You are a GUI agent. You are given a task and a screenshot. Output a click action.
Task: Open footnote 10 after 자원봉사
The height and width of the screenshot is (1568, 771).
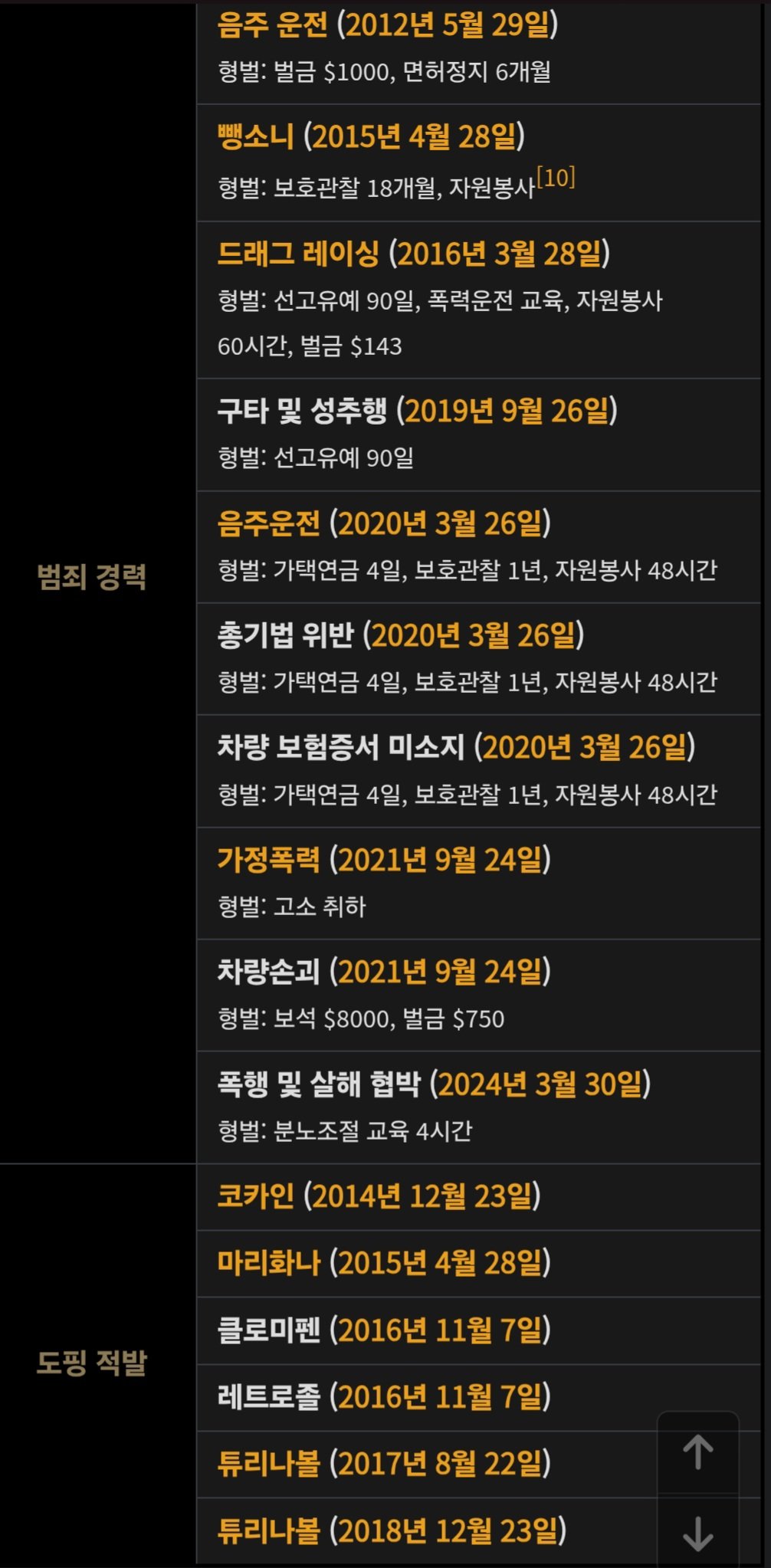click(556, 178)
